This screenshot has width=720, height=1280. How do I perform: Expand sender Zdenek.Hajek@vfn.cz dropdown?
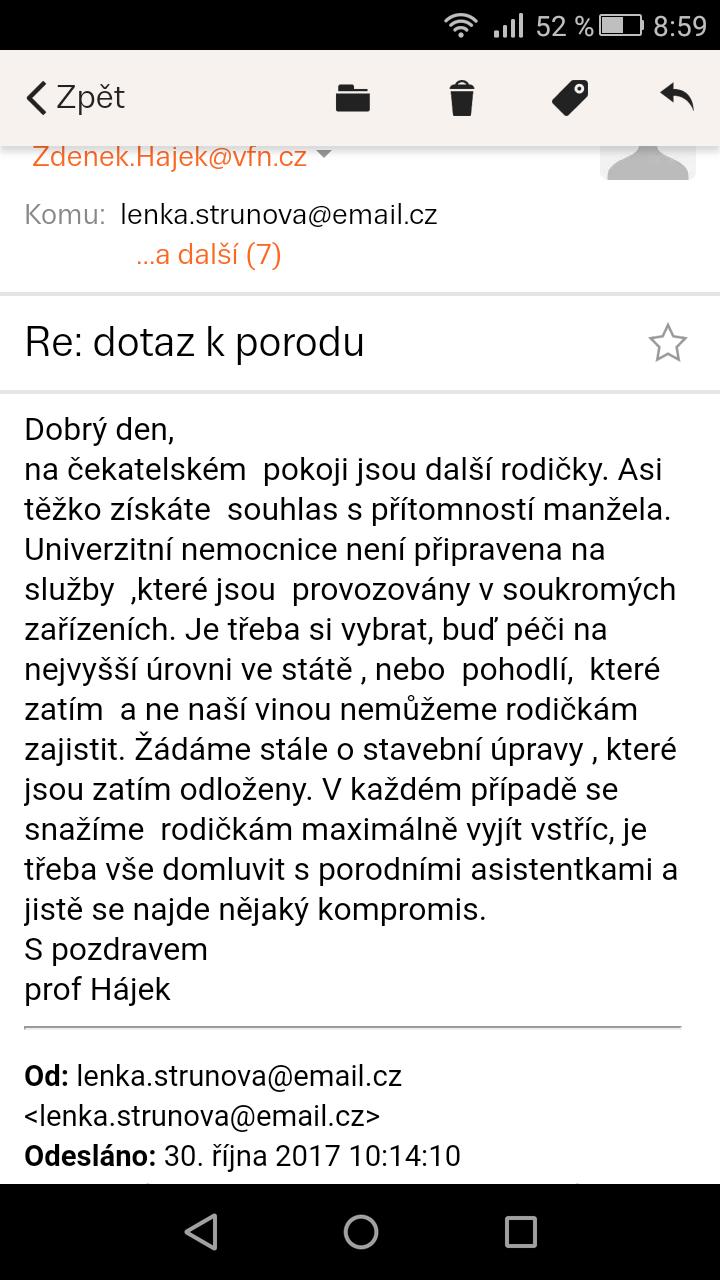(323, 157)
